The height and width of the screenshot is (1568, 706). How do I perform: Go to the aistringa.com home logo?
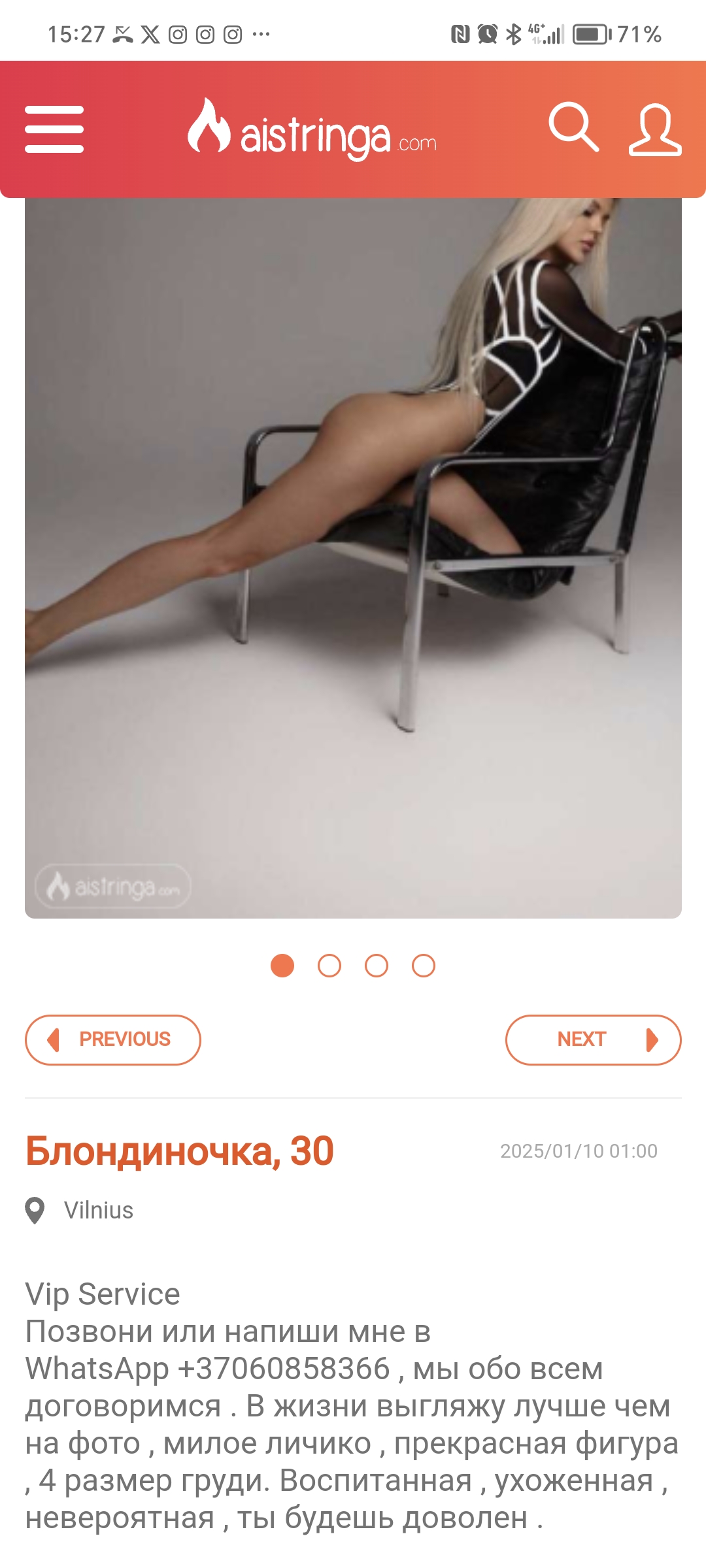[x=312, y=129]
